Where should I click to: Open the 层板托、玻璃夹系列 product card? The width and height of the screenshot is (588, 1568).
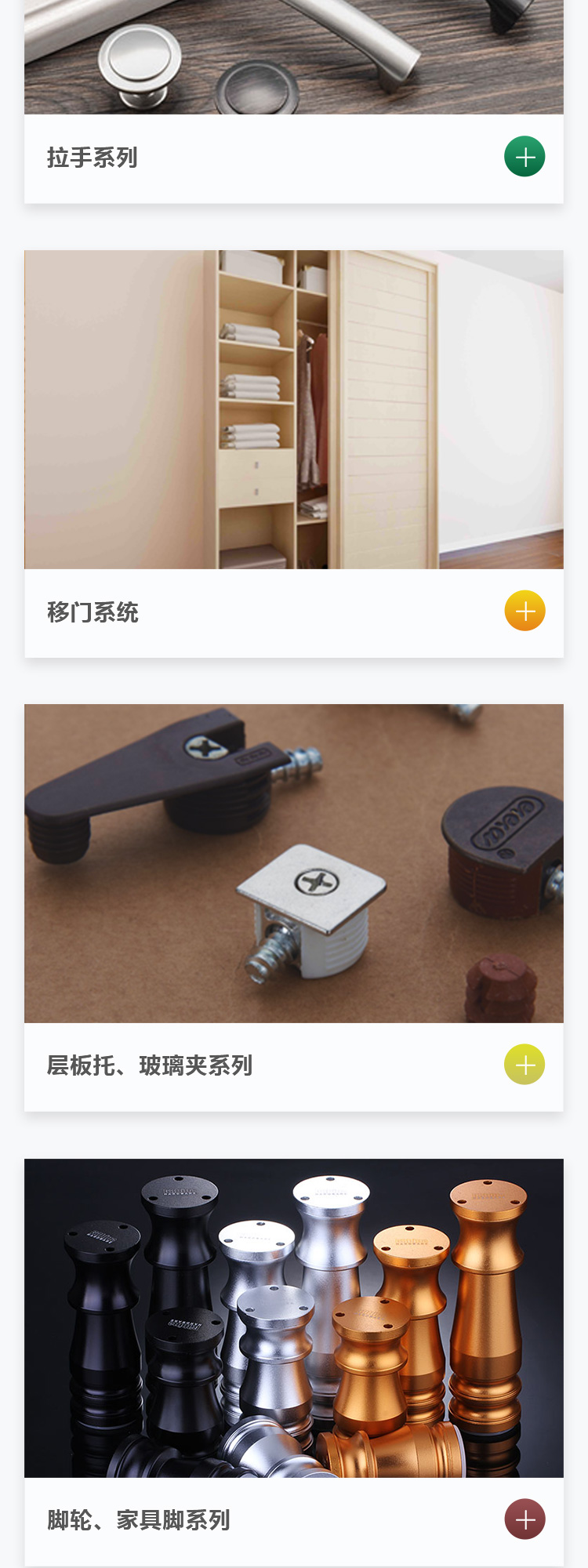pyautogui.click(x=293, y=863)
